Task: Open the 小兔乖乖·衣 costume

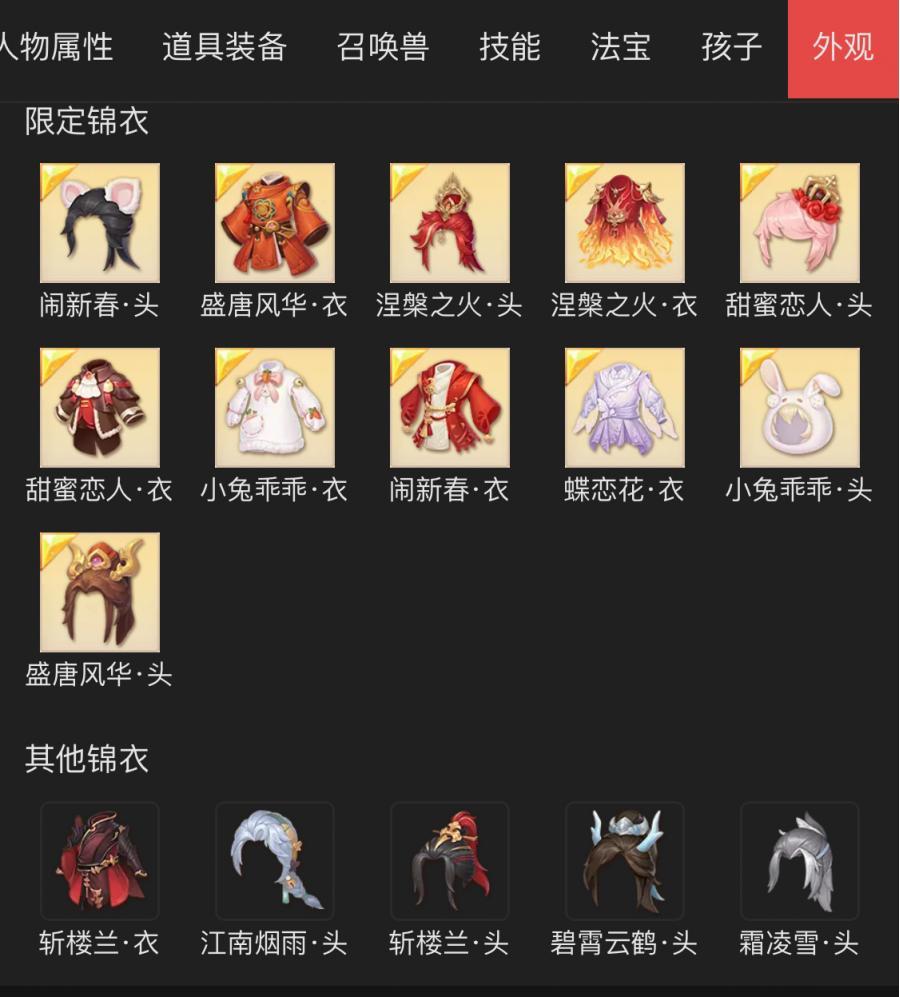Action: [x=274, y=407]
